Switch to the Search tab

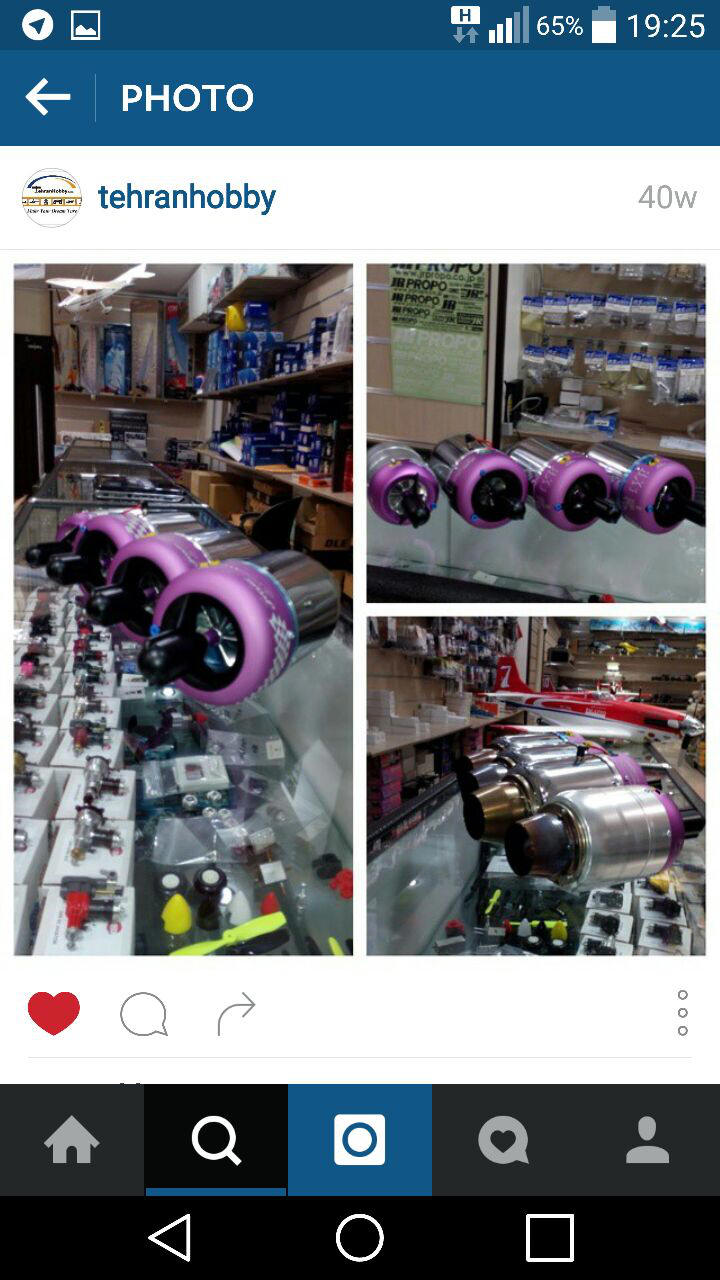coord(216,1140)
